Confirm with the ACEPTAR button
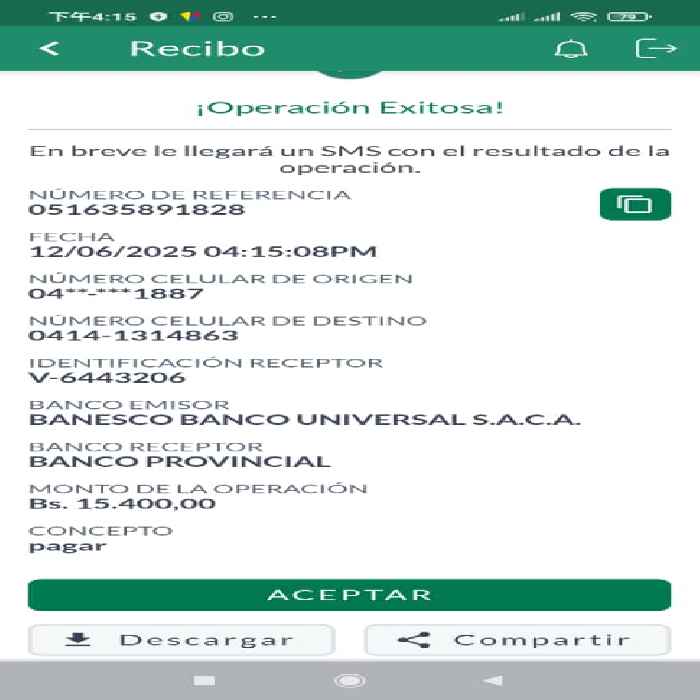The height and width of the screenshot is (700, 700). coord(349,595)
